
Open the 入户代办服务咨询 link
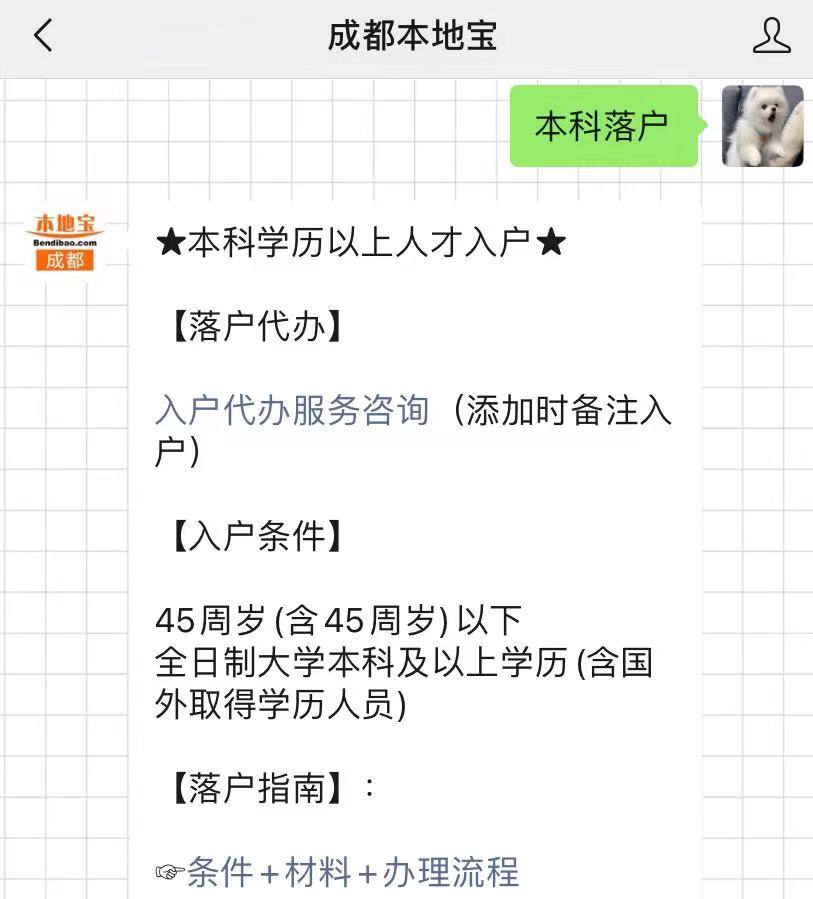pyautogui.click(x=292, y=410)
